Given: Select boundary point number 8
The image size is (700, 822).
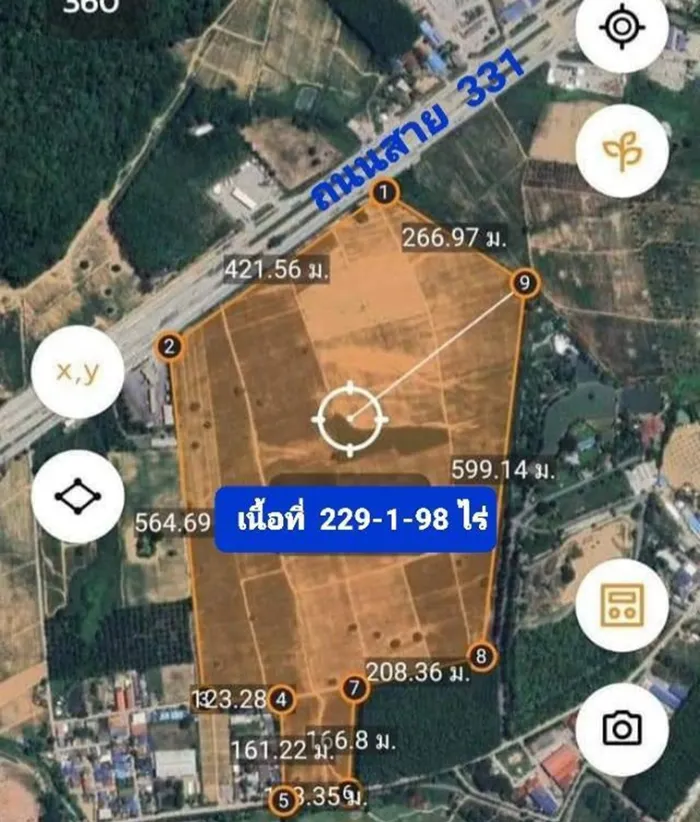Looking at the screenshot, I should 482,656.
